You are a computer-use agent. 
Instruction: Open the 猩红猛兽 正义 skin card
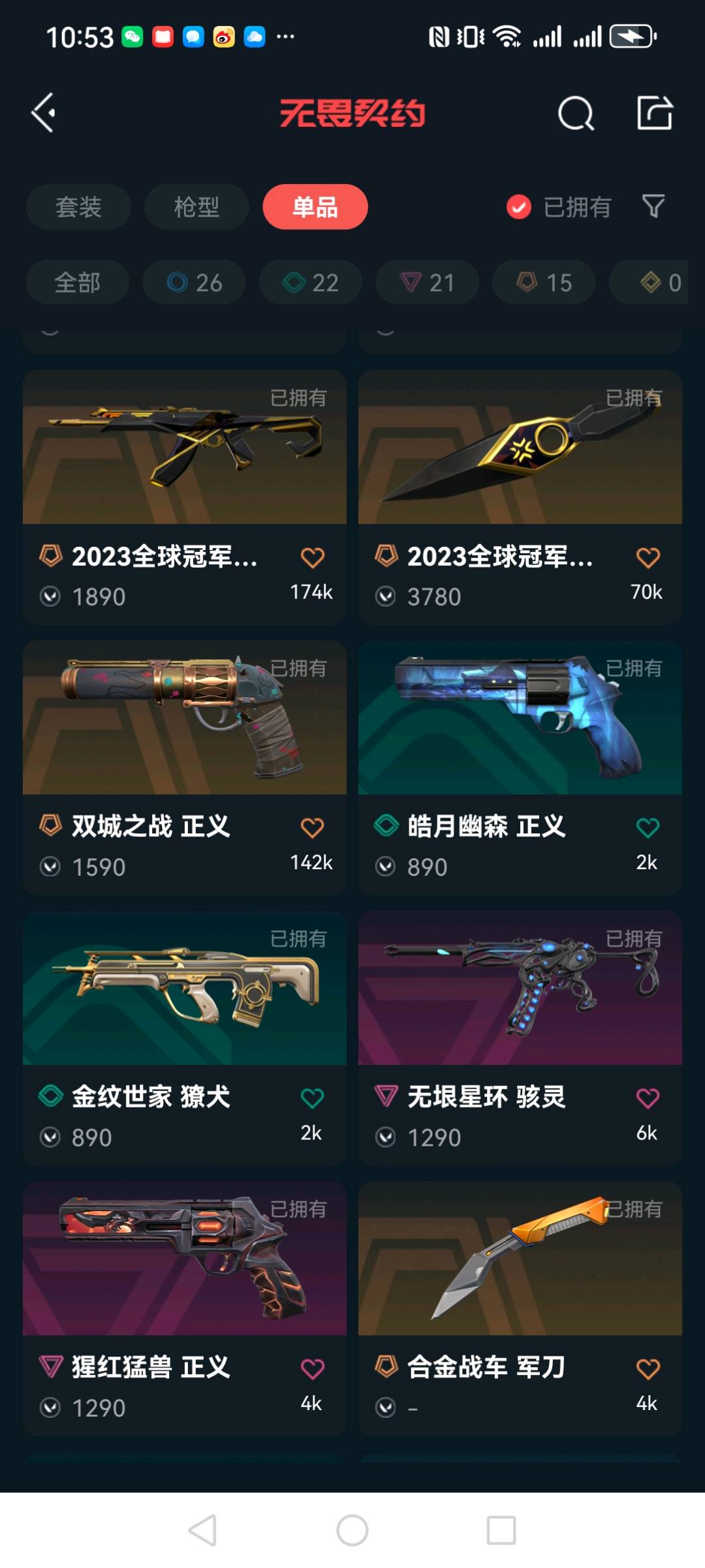pos(185,1308)
